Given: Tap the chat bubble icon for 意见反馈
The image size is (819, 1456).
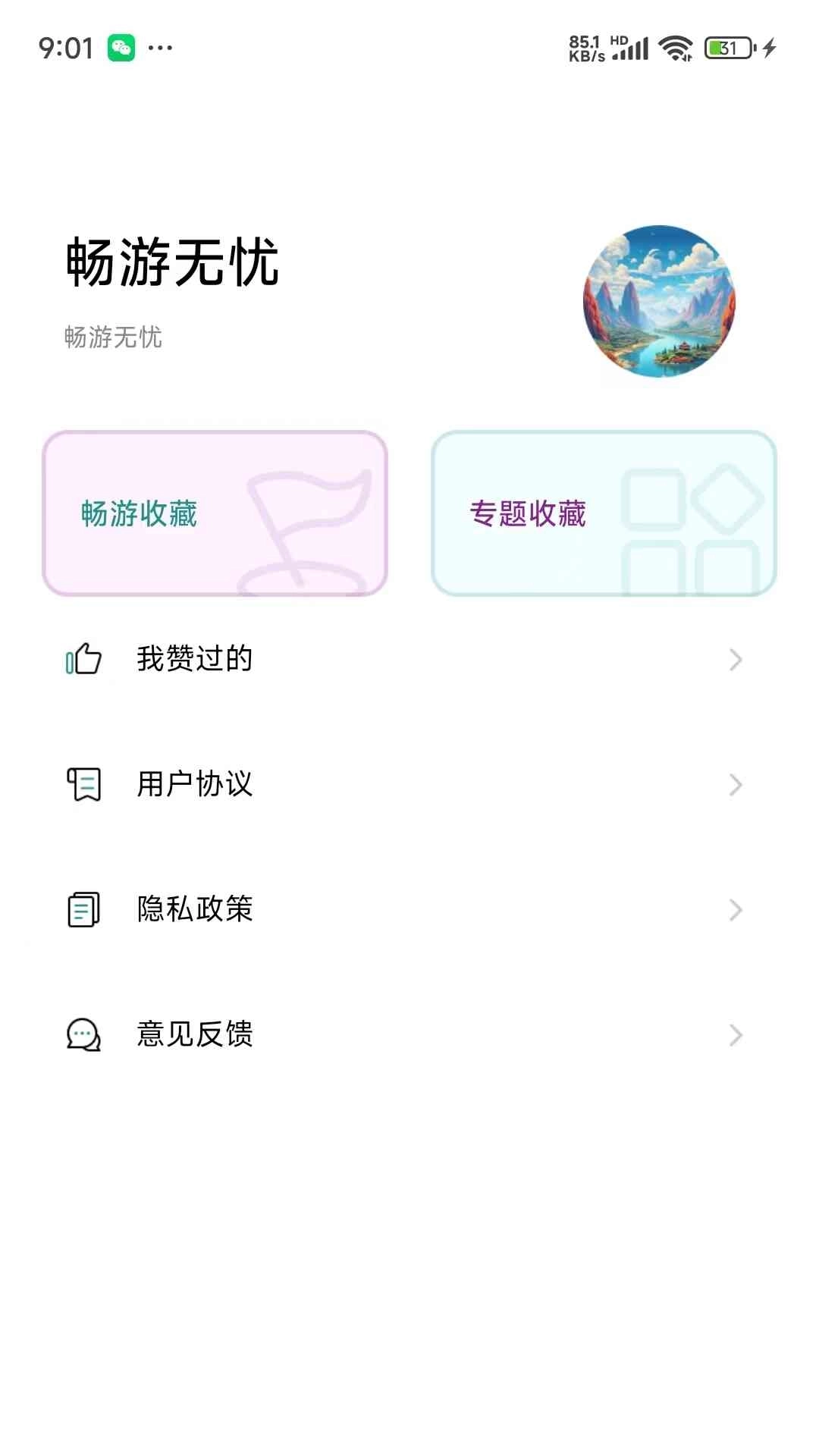Looking at the screenshot, I should 83,1034.
